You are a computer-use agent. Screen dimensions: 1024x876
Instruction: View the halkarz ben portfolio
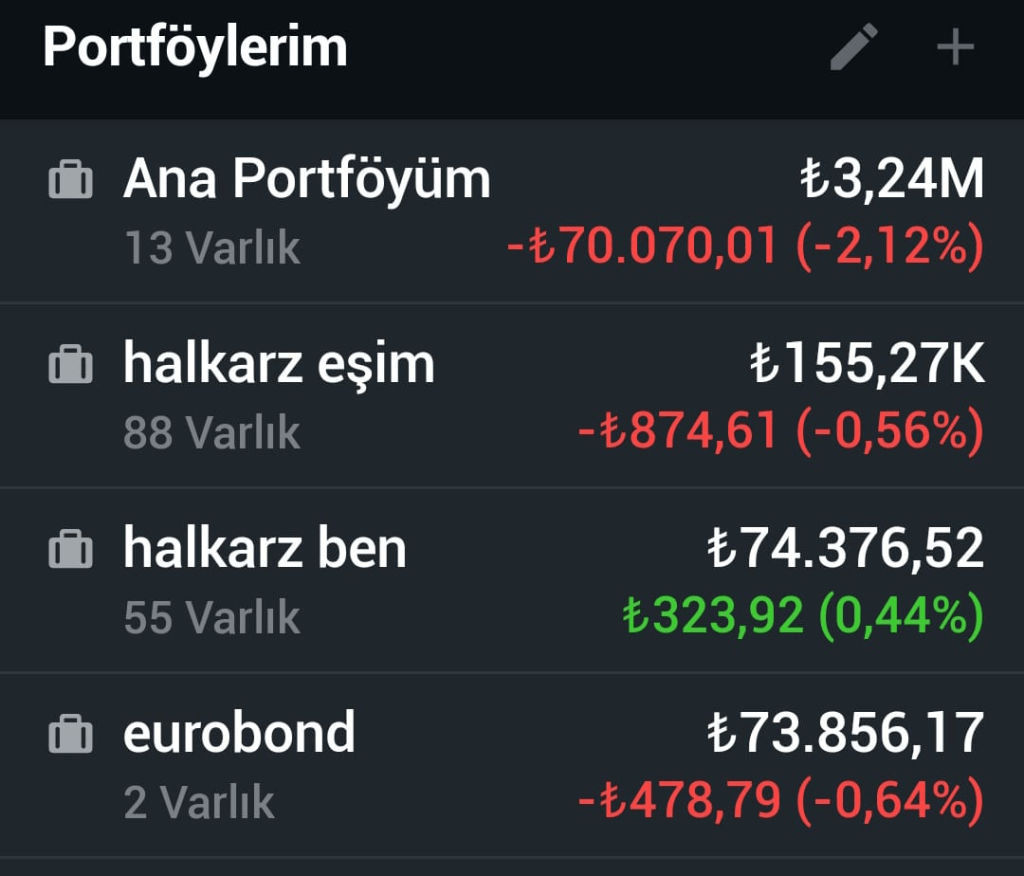pyautogui.click(x=265, y=549)
